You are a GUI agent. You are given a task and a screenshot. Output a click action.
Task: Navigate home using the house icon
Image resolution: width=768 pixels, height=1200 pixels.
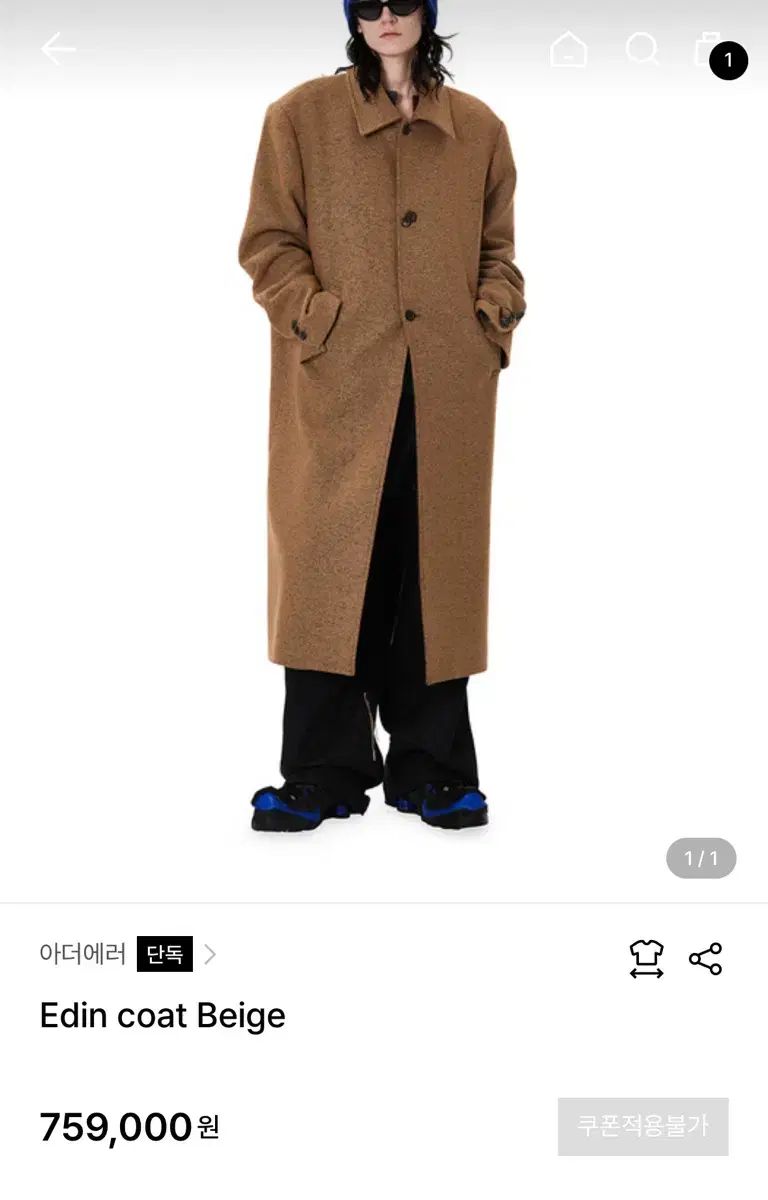[569, 48]
